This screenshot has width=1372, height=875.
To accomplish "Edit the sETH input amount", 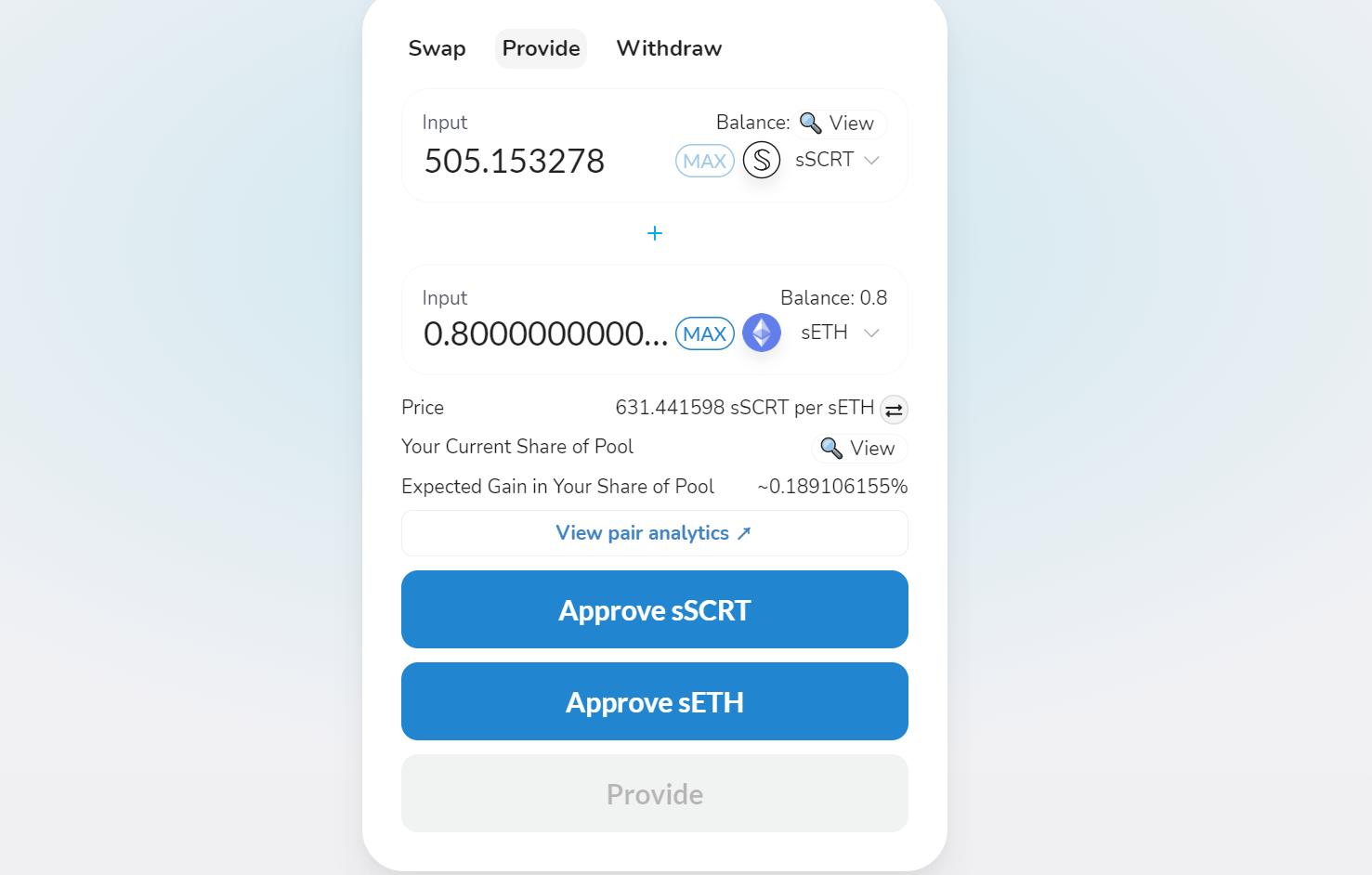I will (545, 333).
